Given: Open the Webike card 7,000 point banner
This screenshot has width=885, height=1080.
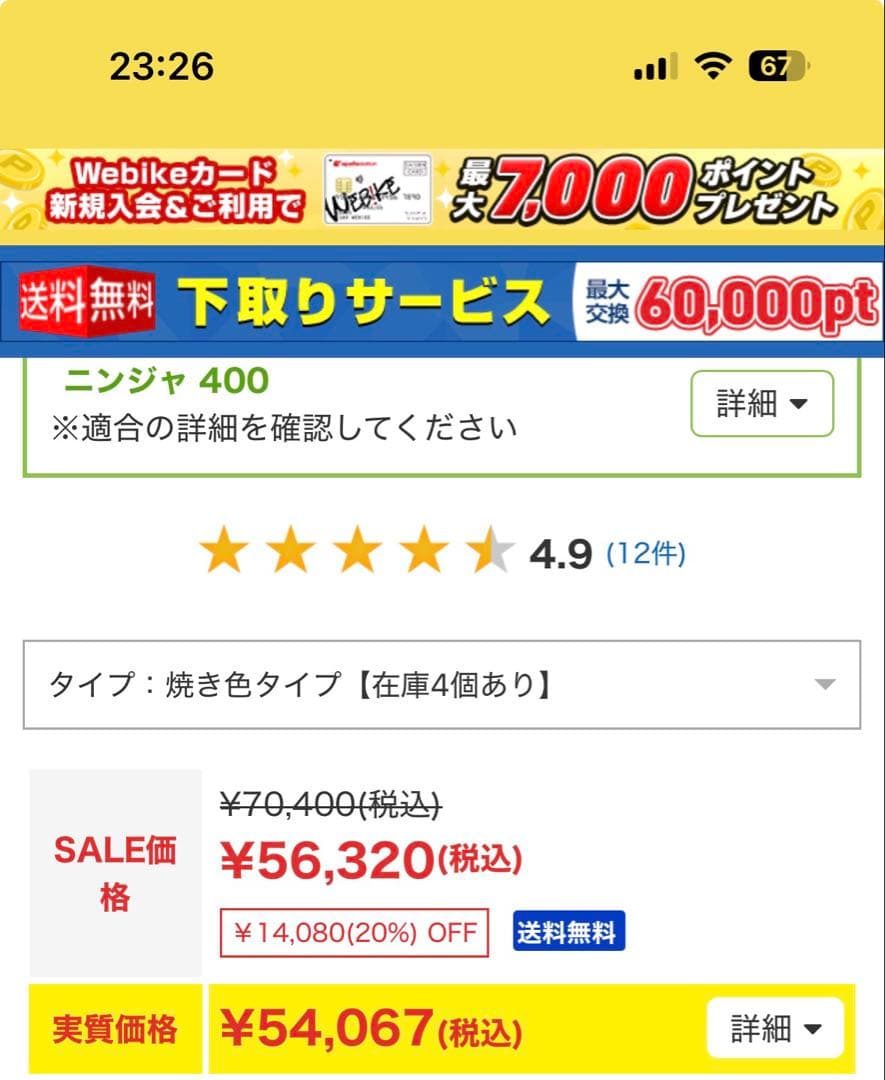Looking at the screenshot, I should point(442,190).
